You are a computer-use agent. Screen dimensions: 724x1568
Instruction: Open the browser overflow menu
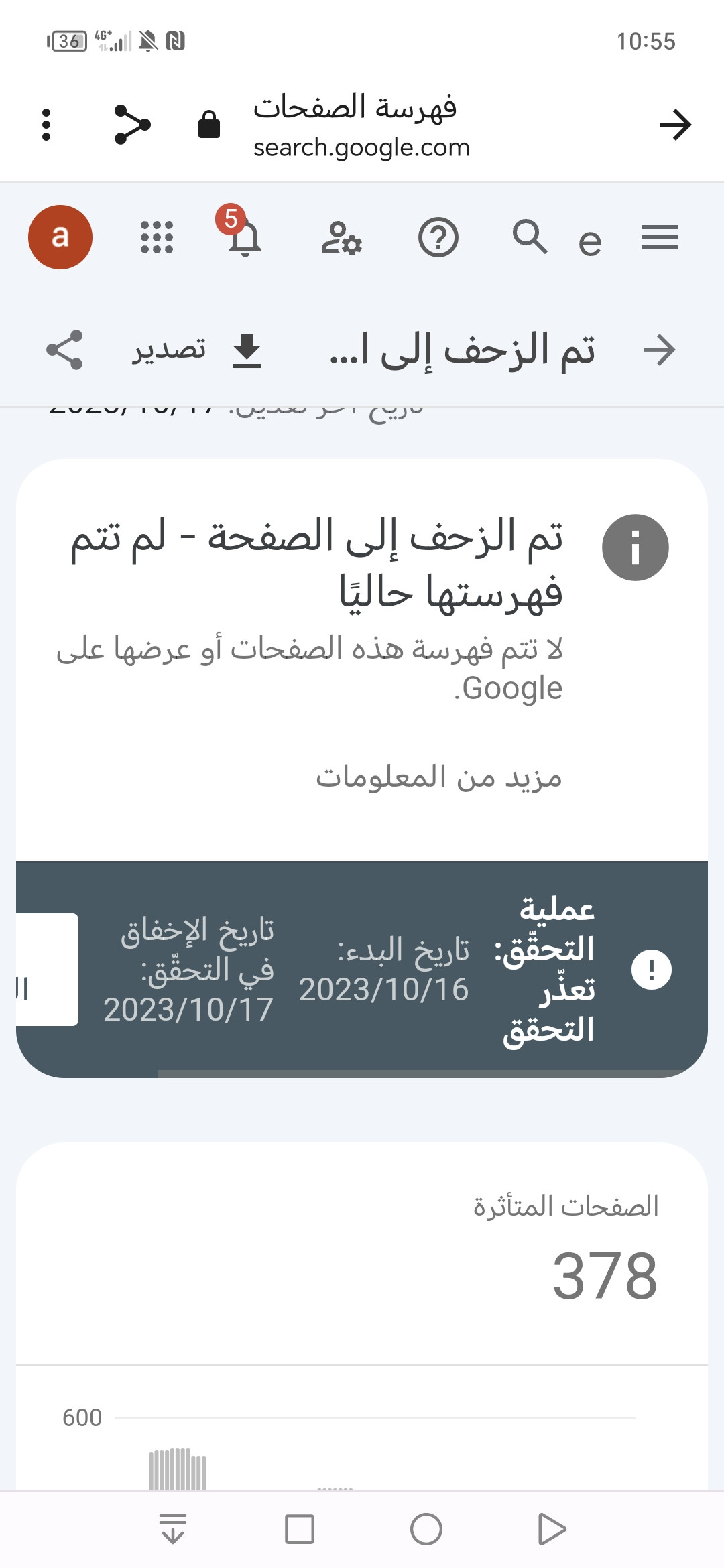46,125
